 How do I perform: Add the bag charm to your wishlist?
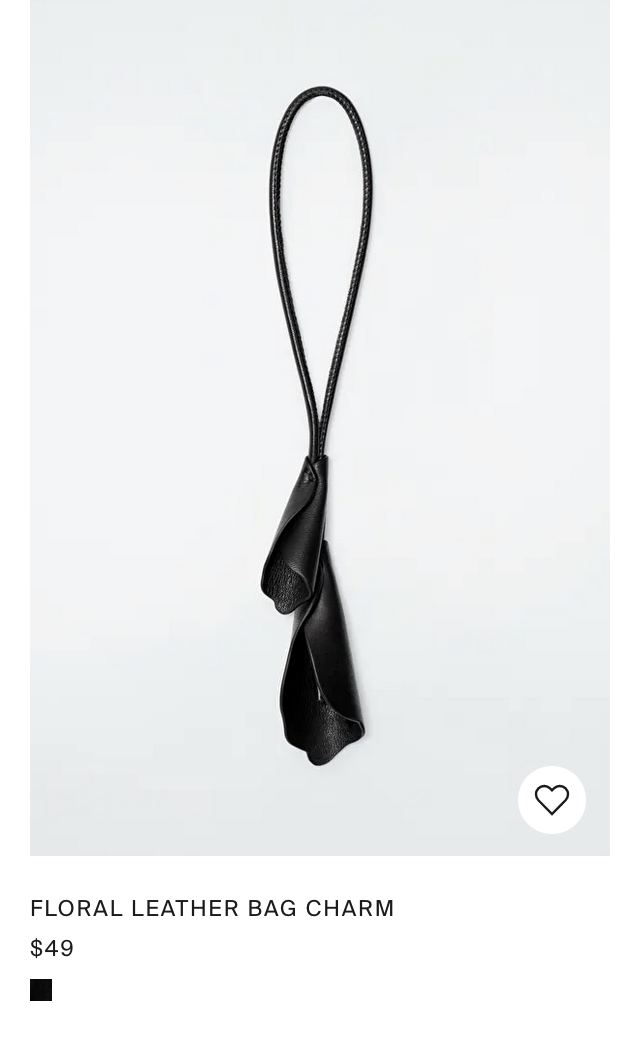pyautogui.click(x=551, y=800)
